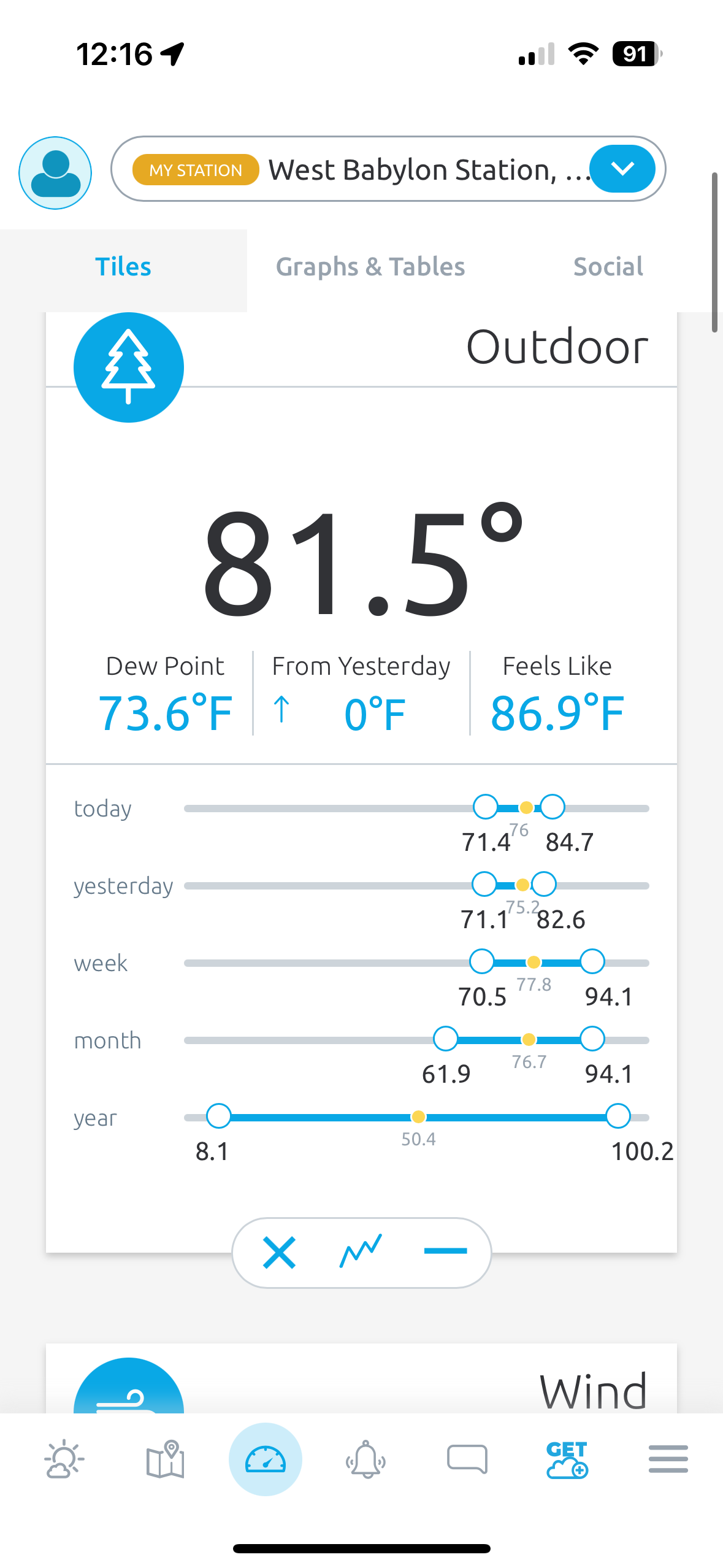Open the alerts bell tab

tap(366, 1459)
